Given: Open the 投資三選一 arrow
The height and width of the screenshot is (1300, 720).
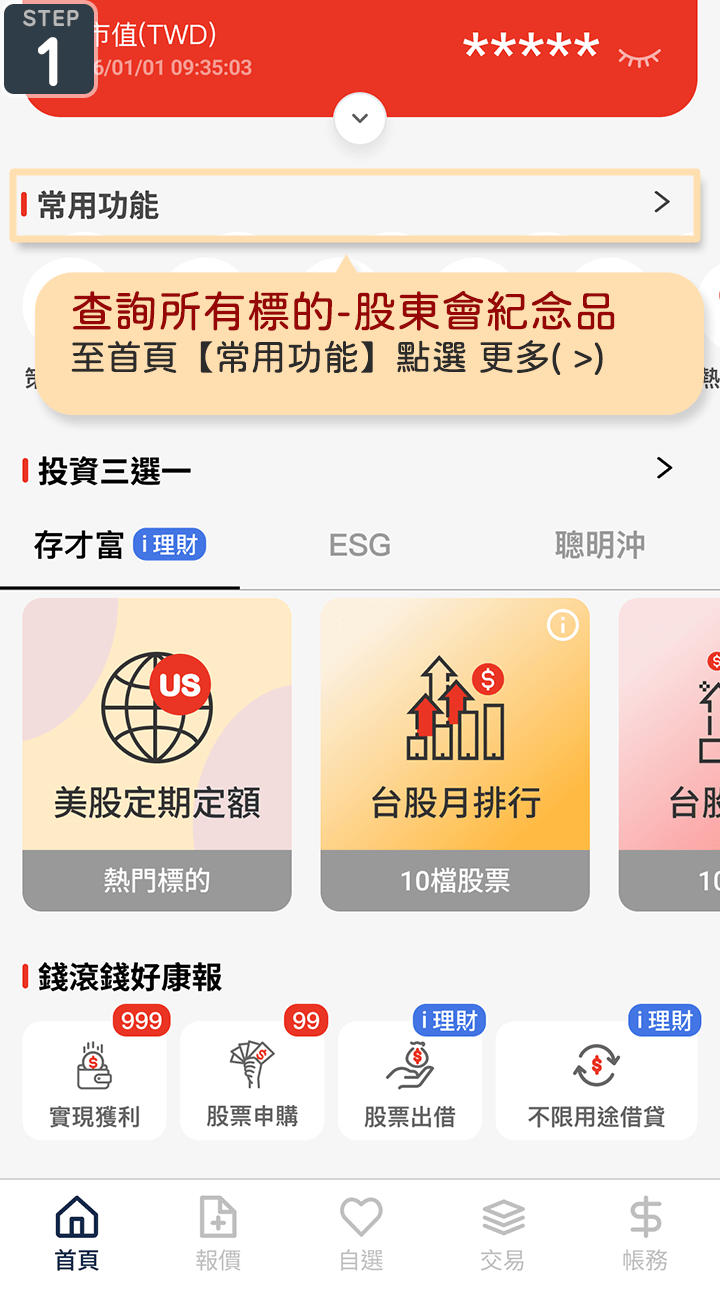Looking at the screenshot, I should pyautogui.click(x=664, y=468).
